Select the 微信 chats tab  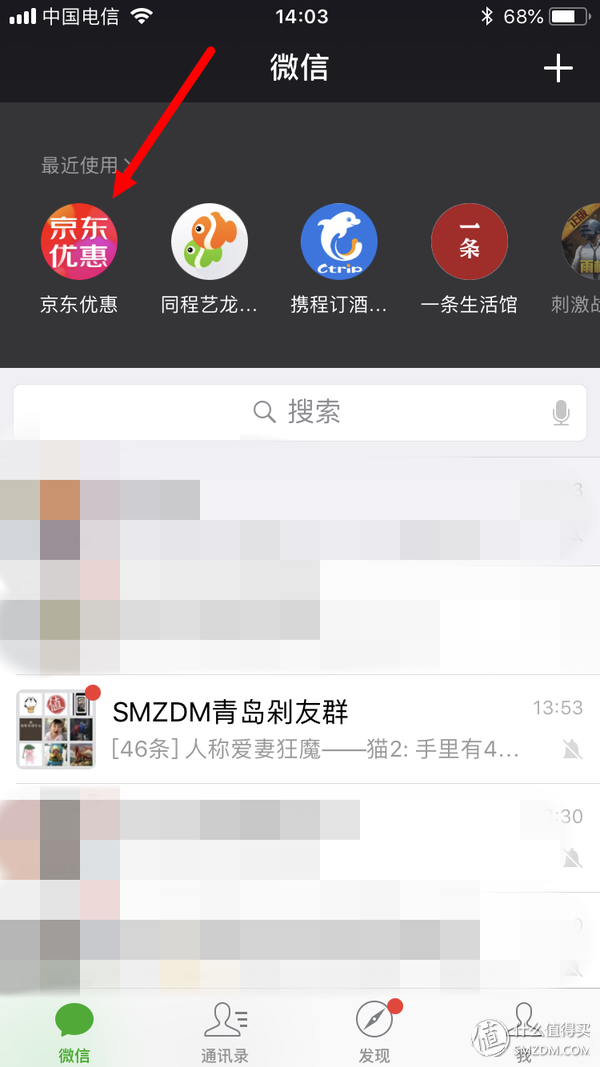(x=75, y=1030)
